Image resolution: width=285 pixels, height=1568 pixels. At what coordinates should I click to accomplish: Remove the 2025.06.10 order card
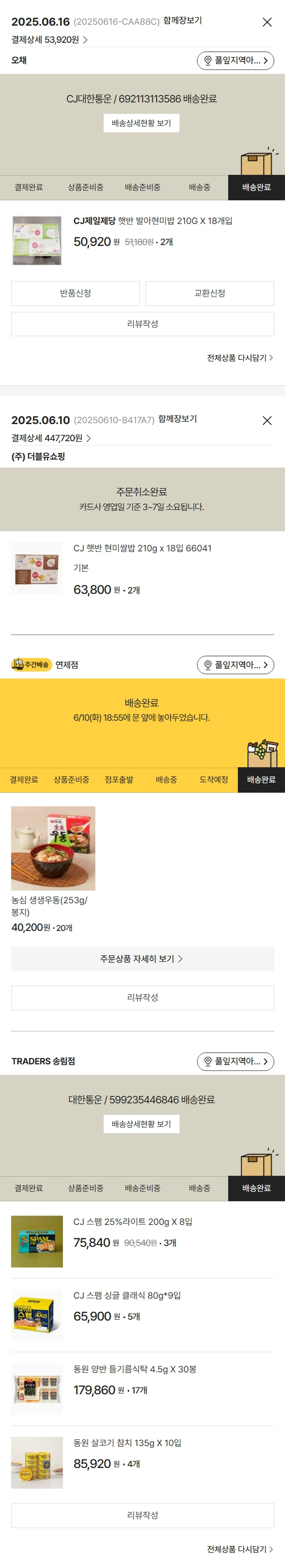point(267,421)
